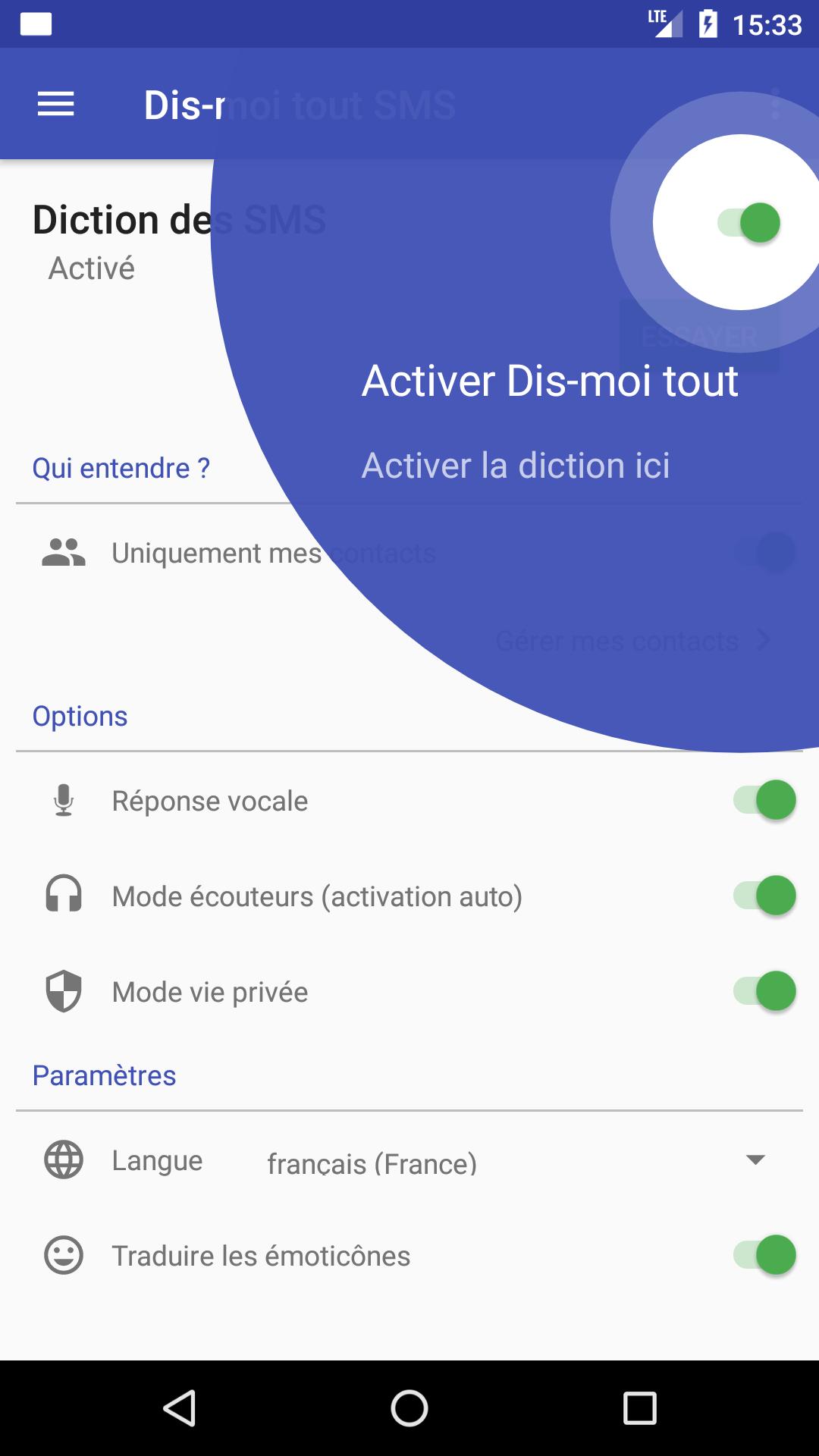
Task: Click the smiley icon for Traduire les émoticônes
Action: pos(64,1255)
